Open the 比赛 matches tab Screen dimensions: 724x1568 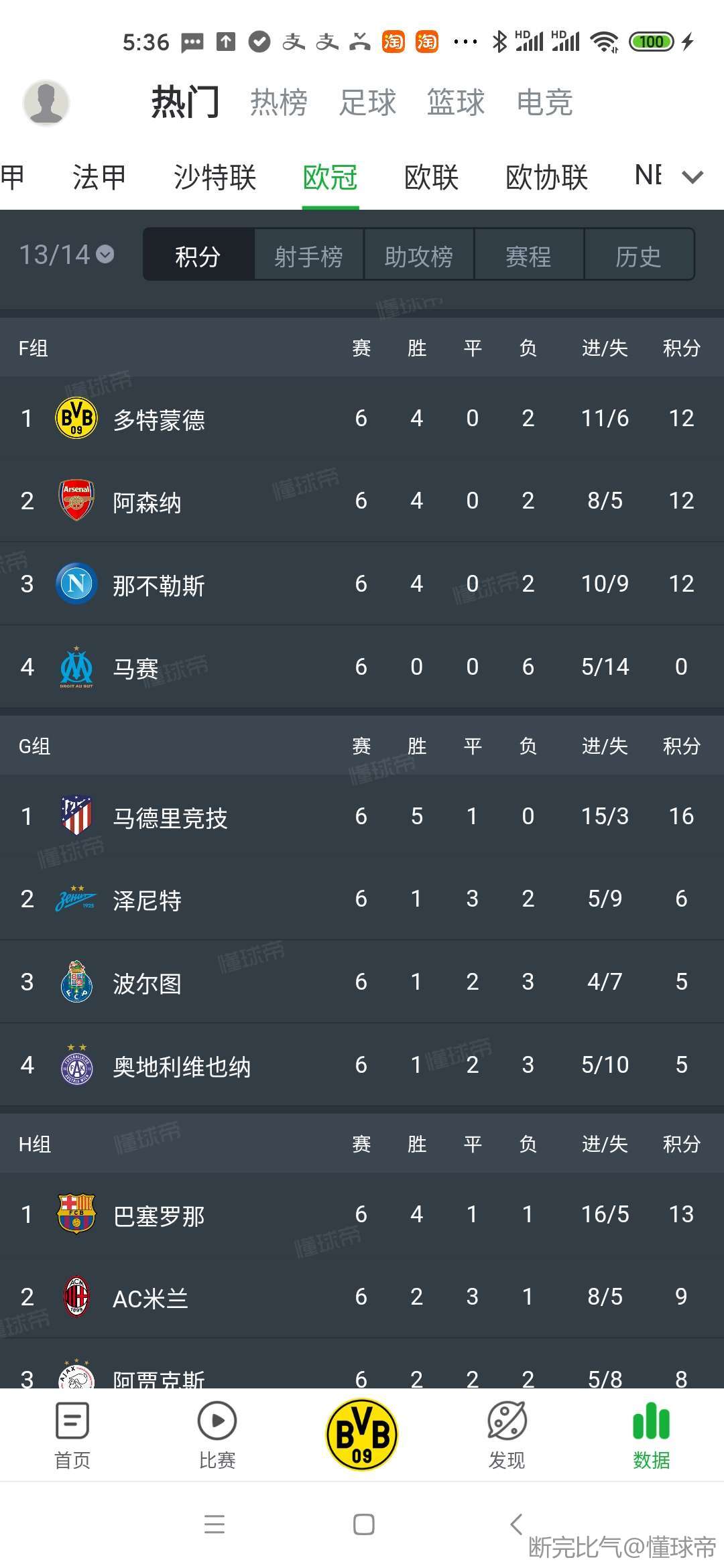click(x=217, y=1435)
